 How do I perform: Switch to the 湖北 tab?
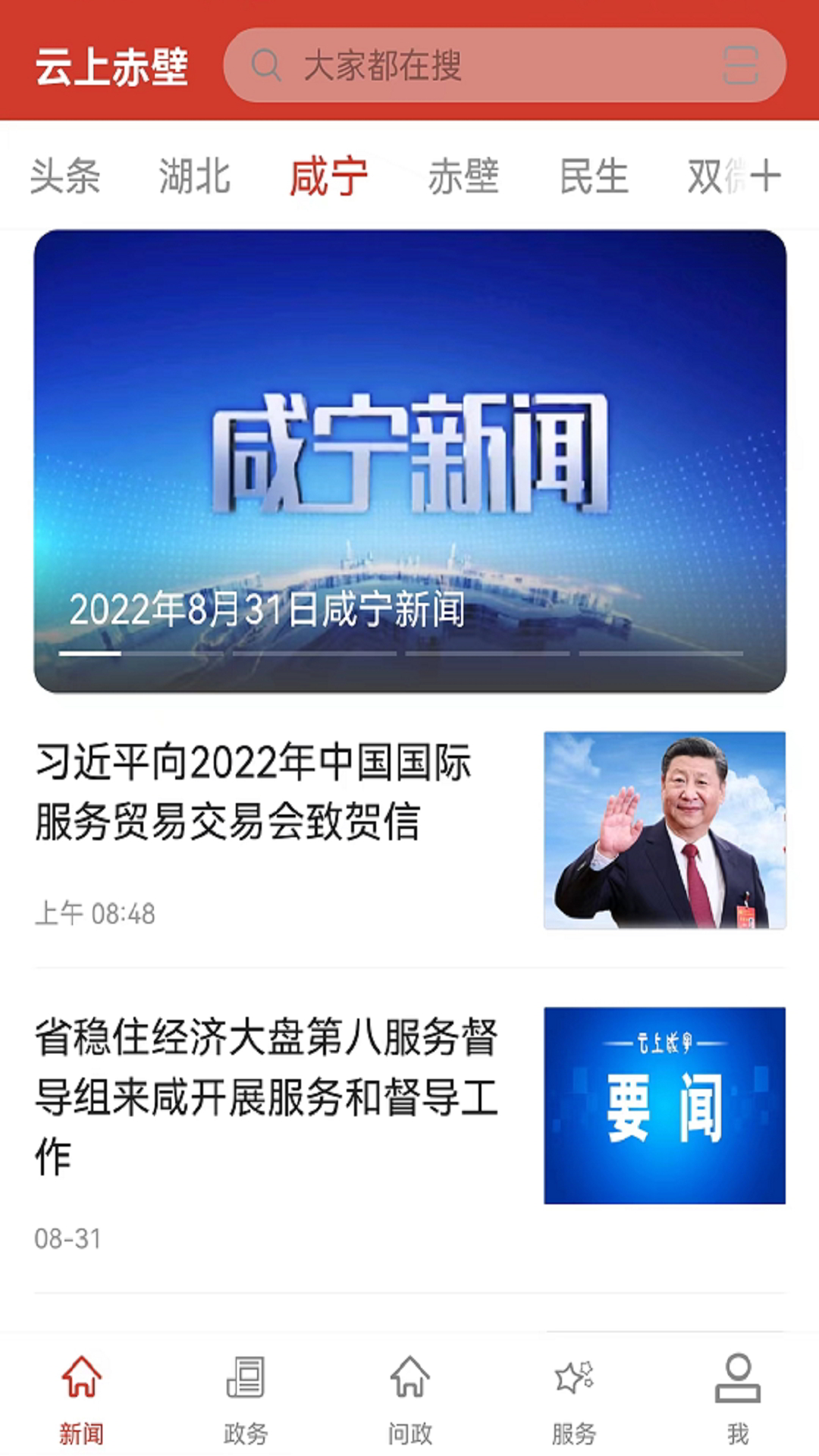[195, 176]
